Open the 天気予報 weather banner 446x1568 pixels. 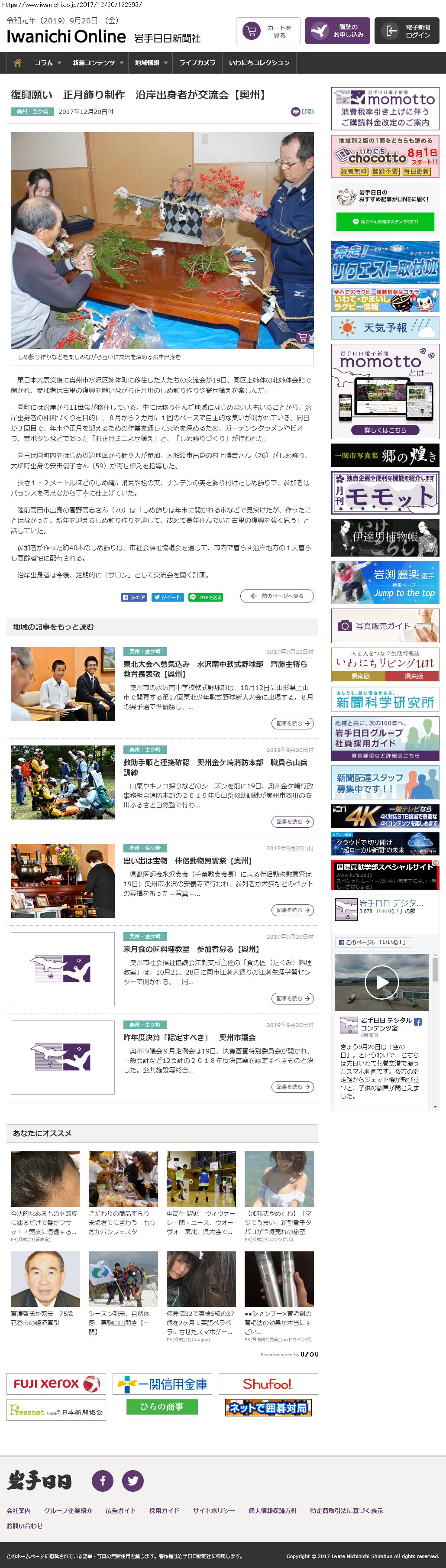click(385, 327)
